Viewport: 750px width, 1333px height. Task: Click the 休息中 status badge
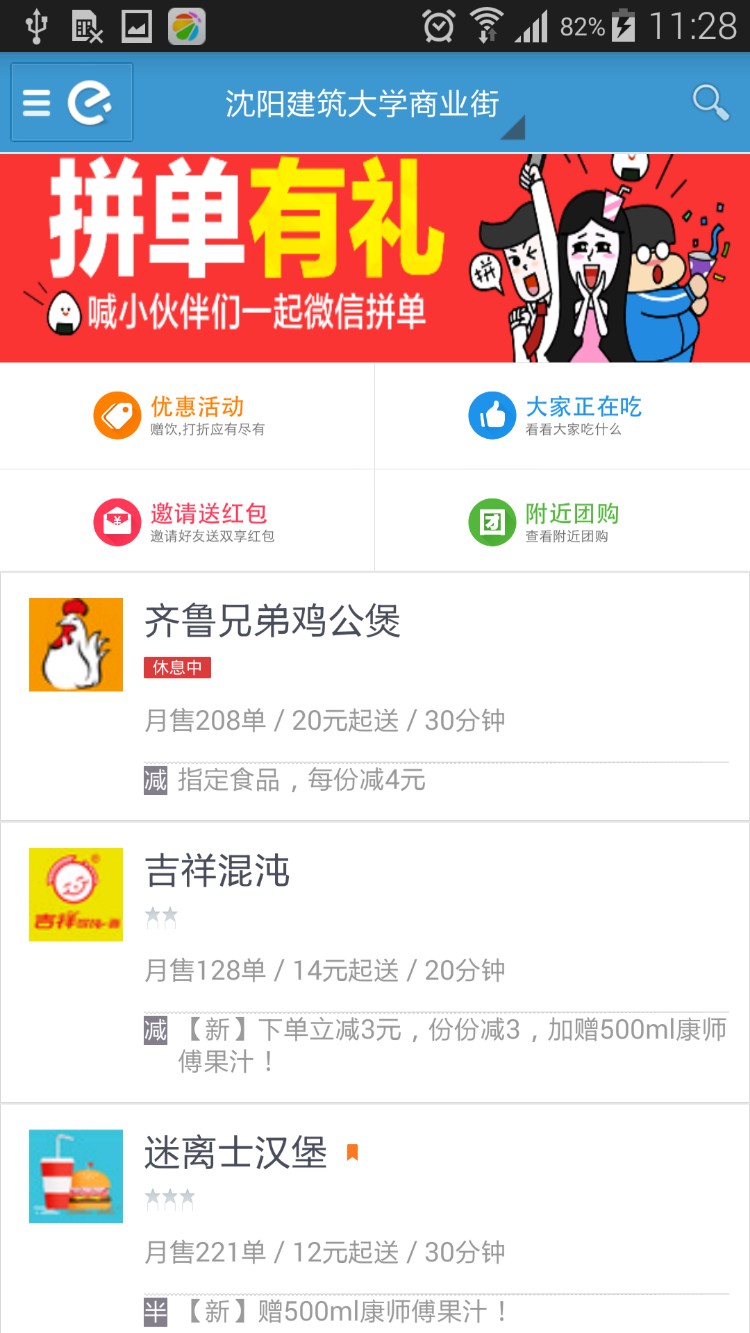177,667
